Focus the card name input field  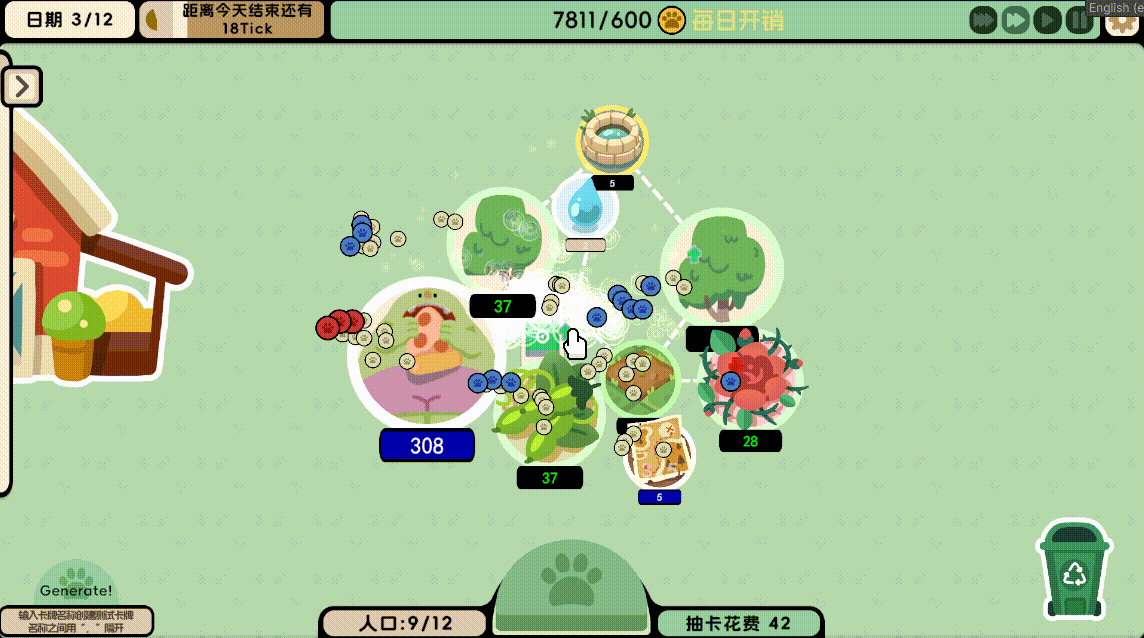click(76, 621)
